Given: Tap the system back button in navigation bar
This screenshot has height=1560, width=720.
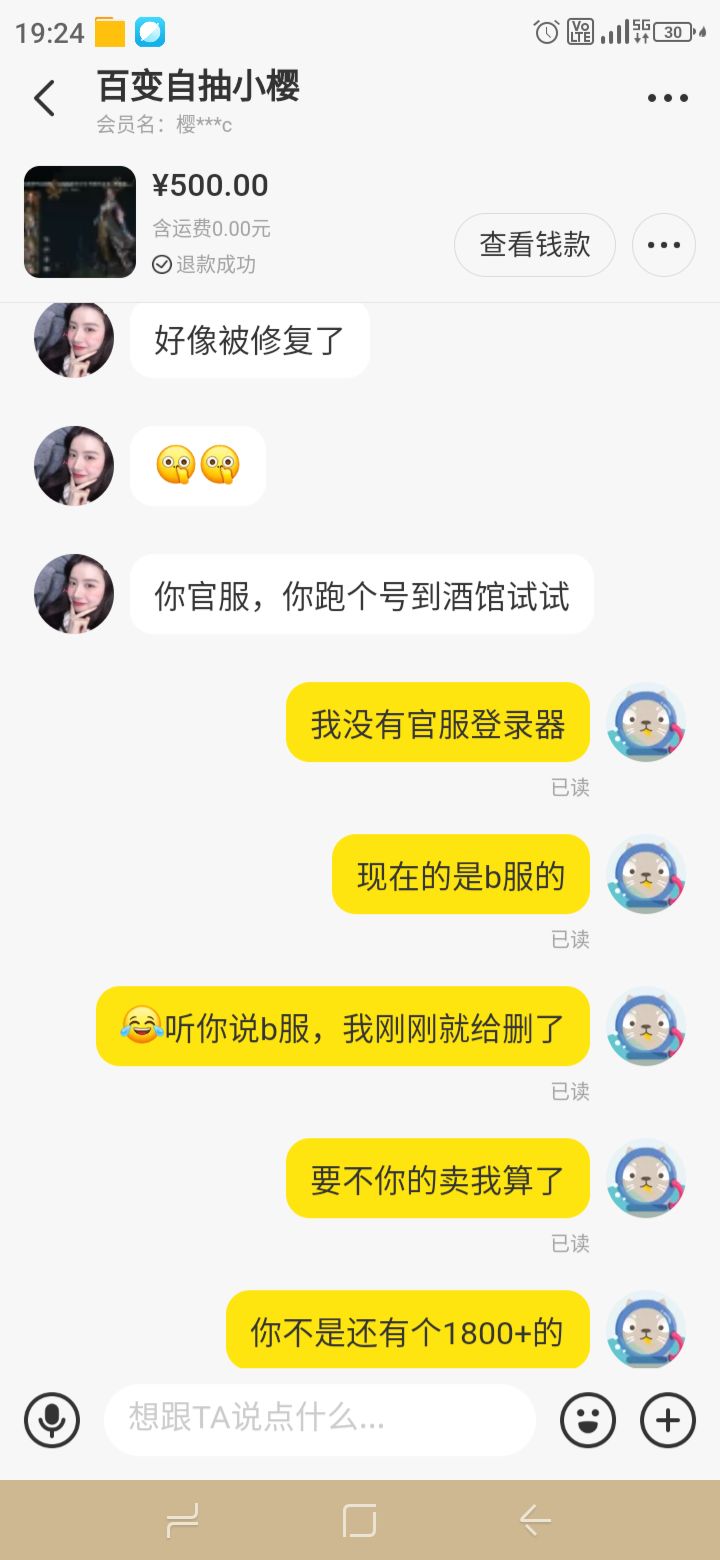Looking at the screenshot, I should click(536, 1521).
